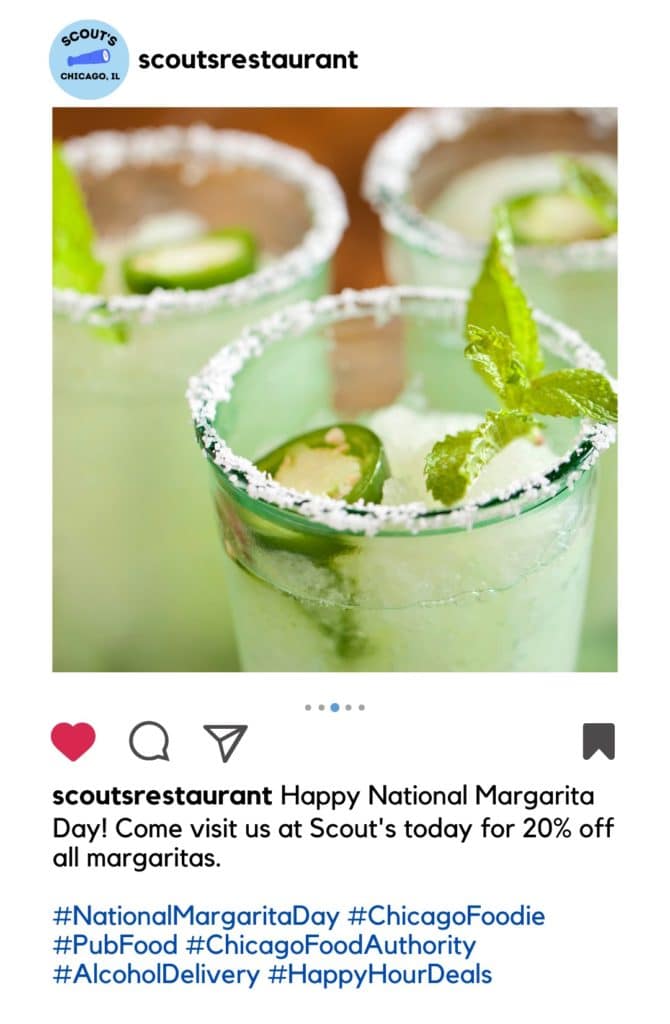
Task: Open scoutsrestaurant username in the caption
Action: (x=162, y=796)
